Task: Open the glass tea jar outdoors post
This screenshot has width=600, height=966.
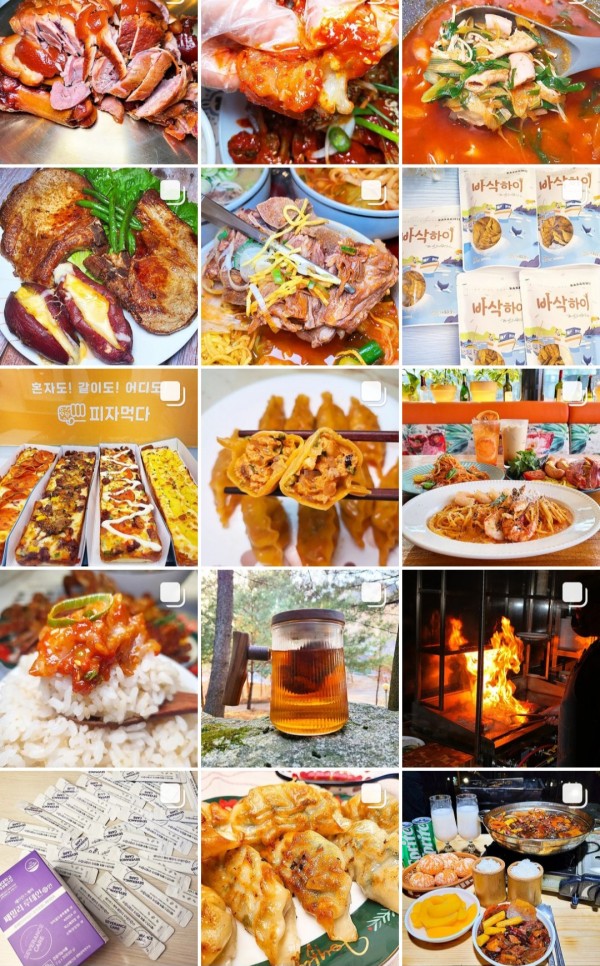Action: tap(299, 669)
